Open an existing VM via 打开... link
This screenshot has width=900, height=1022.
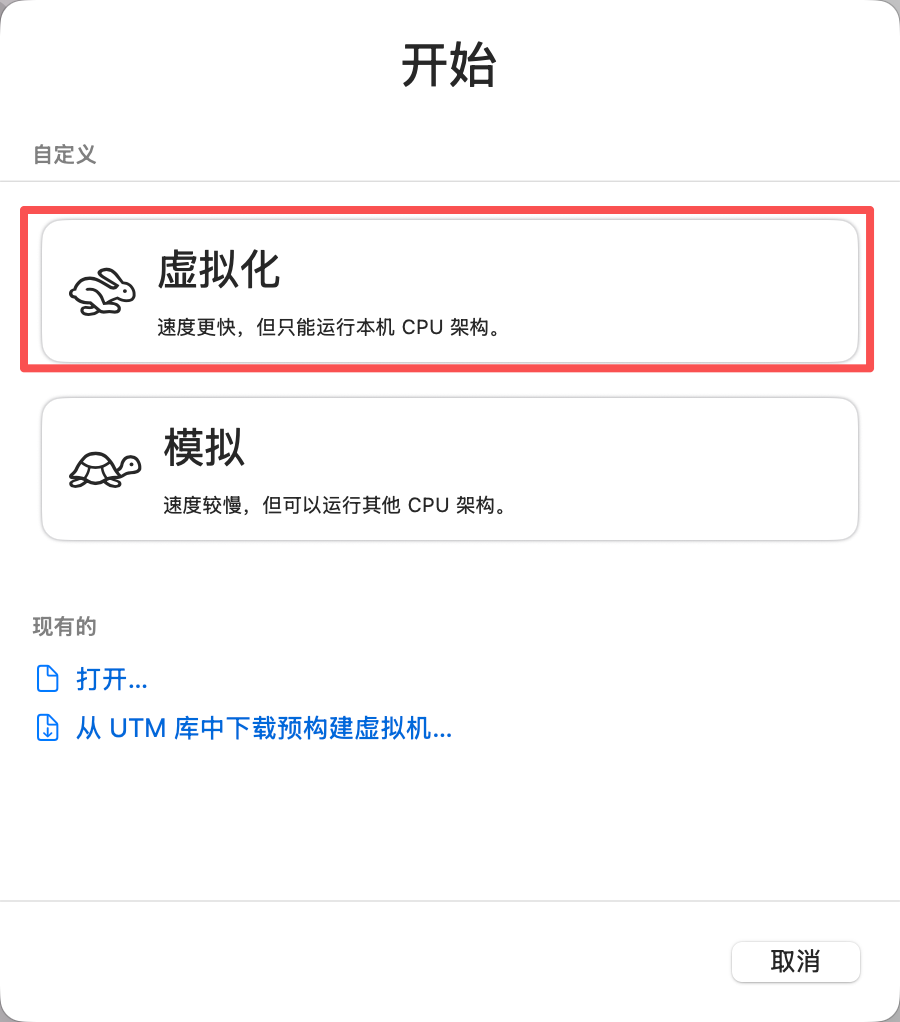click(x=112, y=679)
